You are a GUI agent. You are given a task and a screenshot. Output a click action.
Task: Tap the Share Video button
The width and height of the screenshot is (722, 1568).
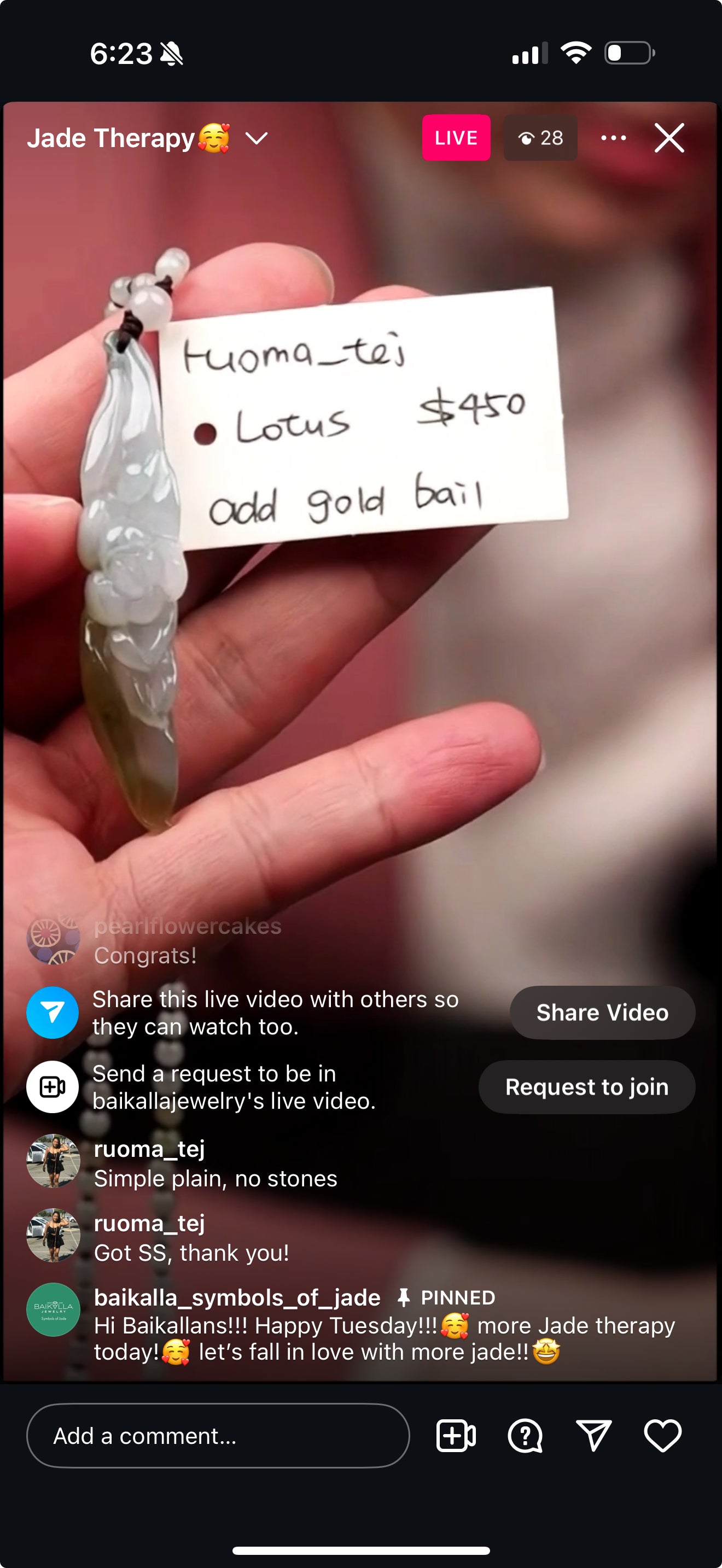(602, 1013)
